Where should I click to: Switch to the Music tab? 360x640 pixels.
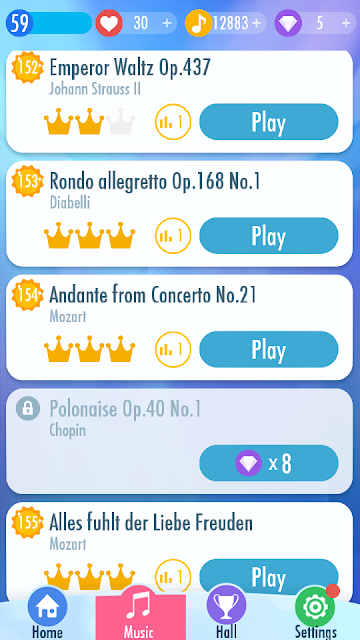[x=140, y=613]
